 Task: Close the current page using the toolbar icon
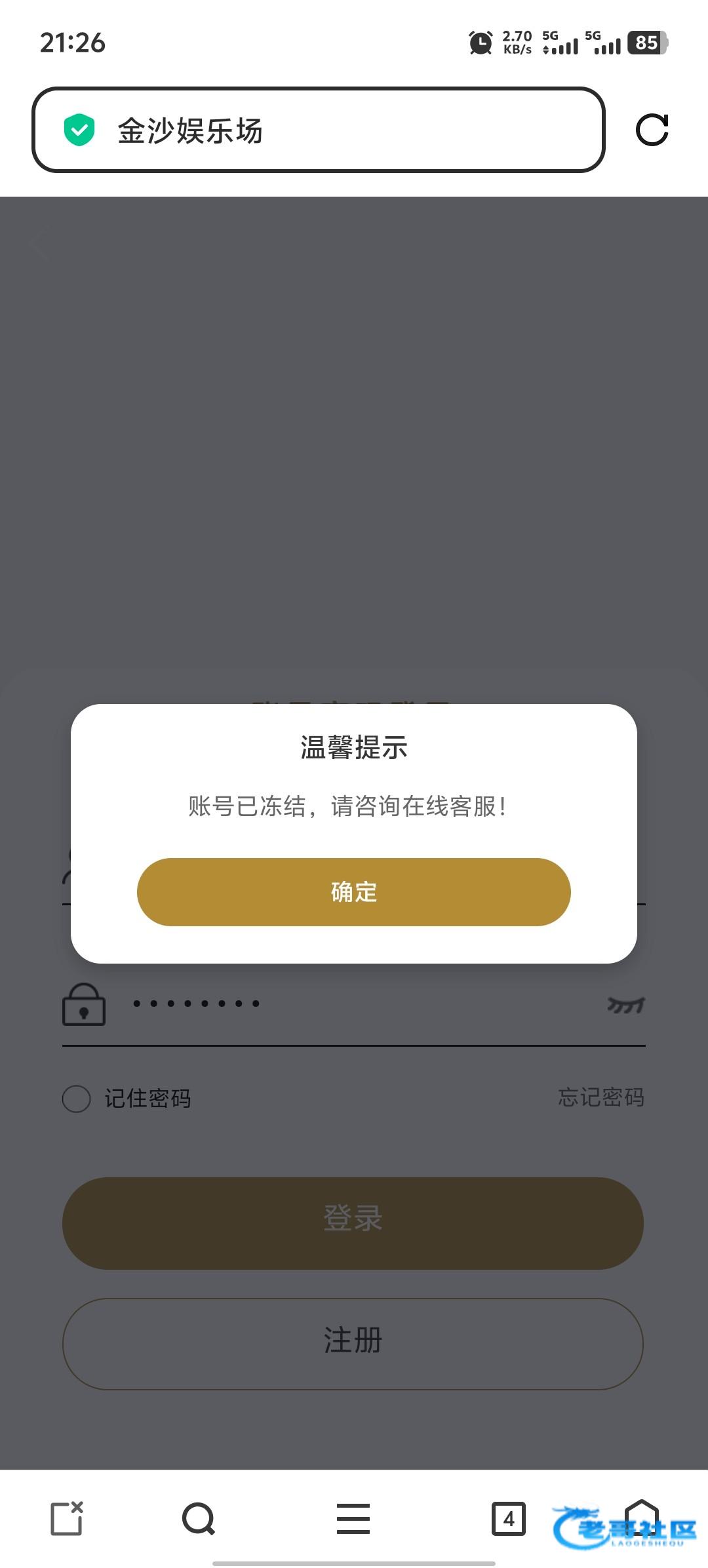pyautogui.click(x=67, y=1518)
